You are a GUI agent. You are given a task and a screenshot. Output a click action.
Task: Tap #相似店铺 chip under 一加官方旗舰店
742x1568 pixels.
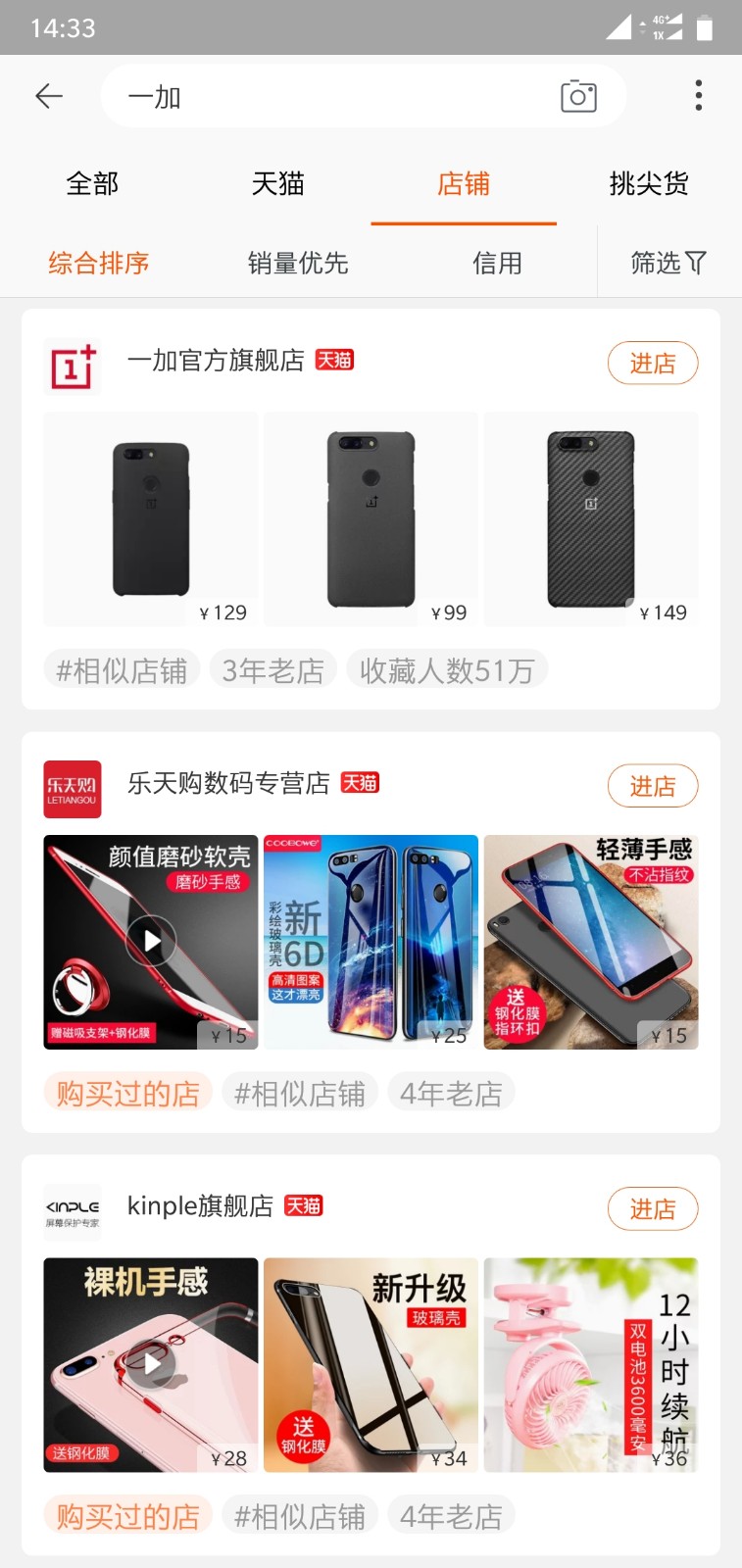[122, 670]
